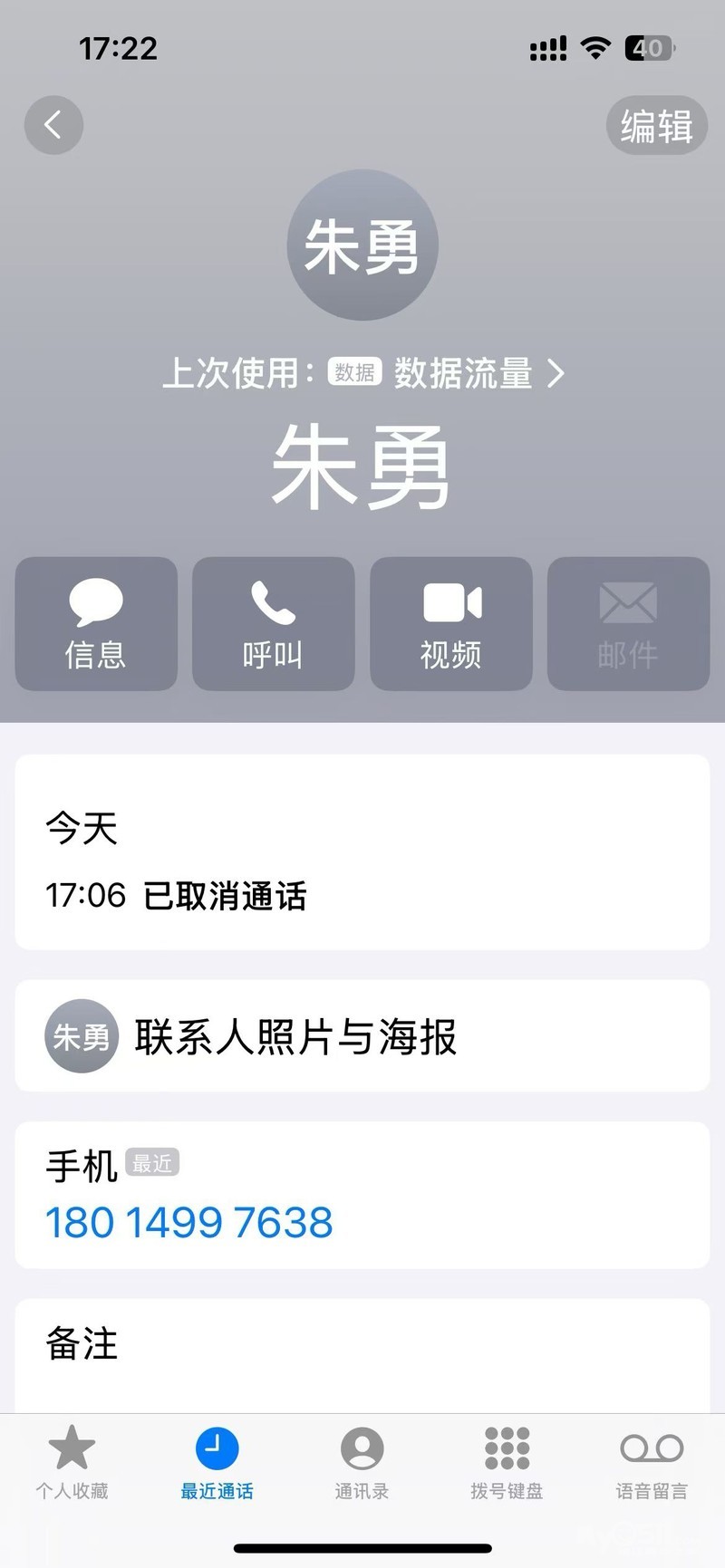Dial the mobile number 180 1499 7638
Viewport: 725px width, 1568px height.
click(x=189, y=1222)
